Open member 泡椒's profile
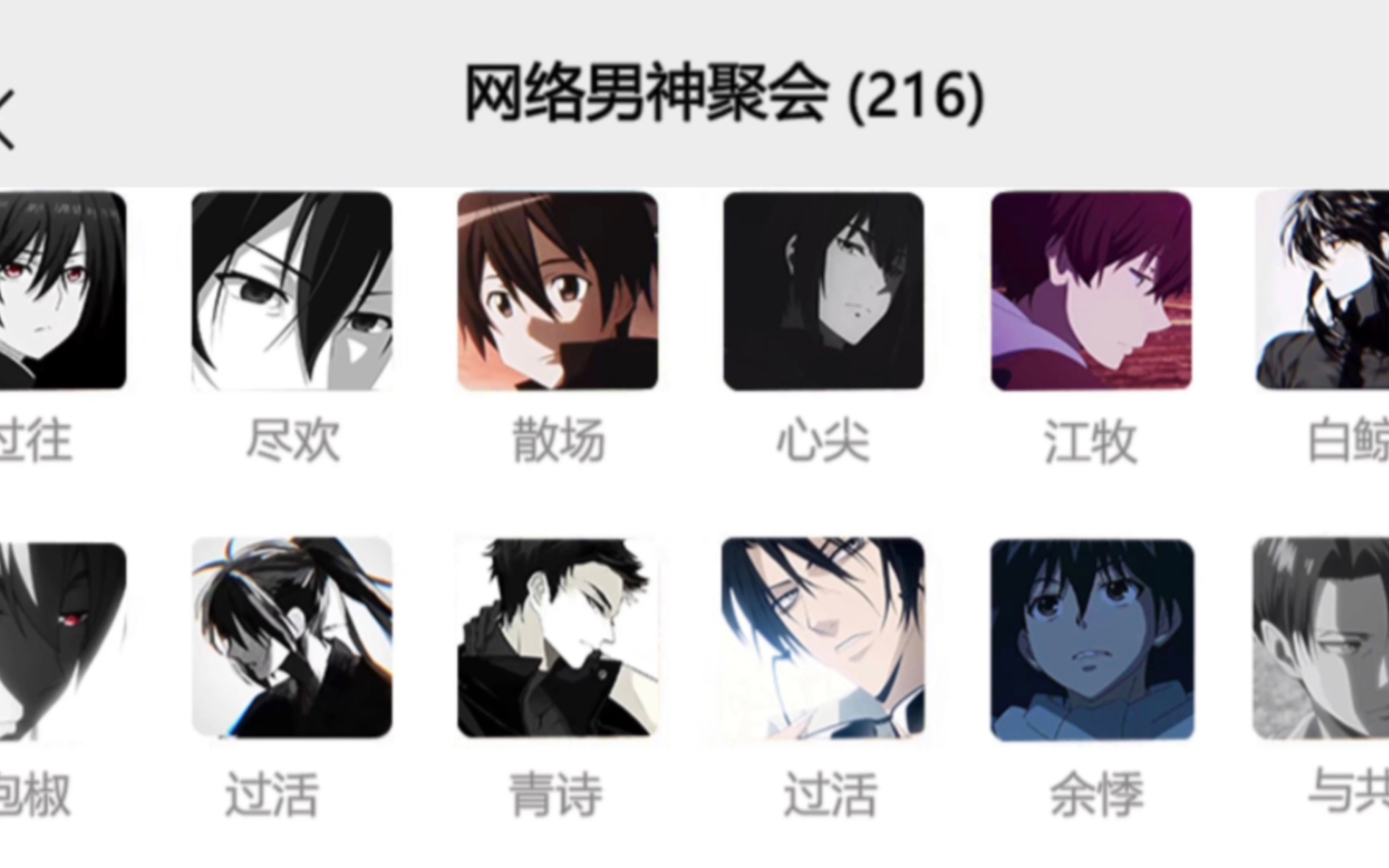The width and height of the screenshot is (1389, 868). click(x=62, y=638)
